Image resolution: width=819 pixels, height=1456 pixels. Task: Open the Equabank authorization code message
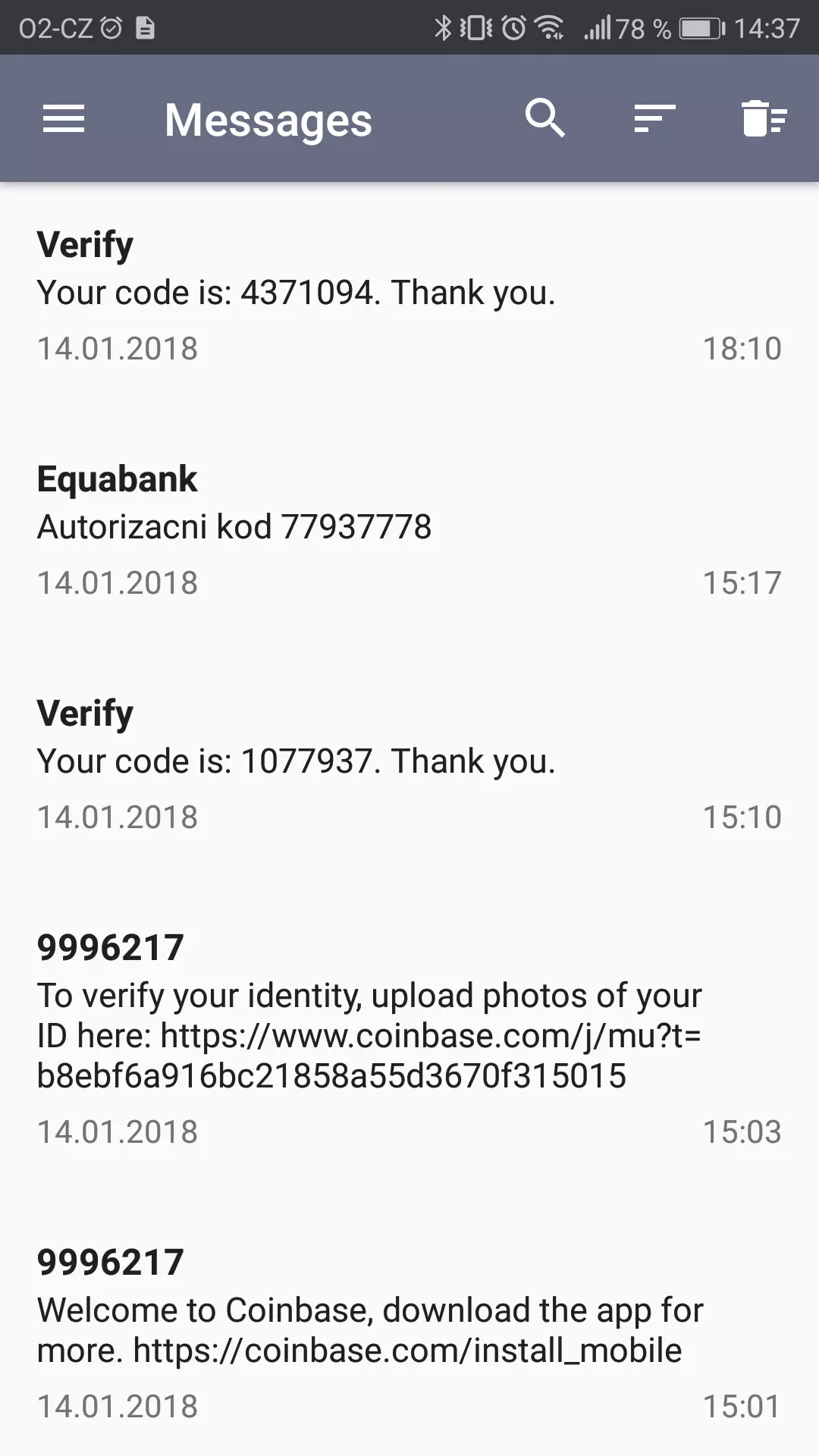409,532
